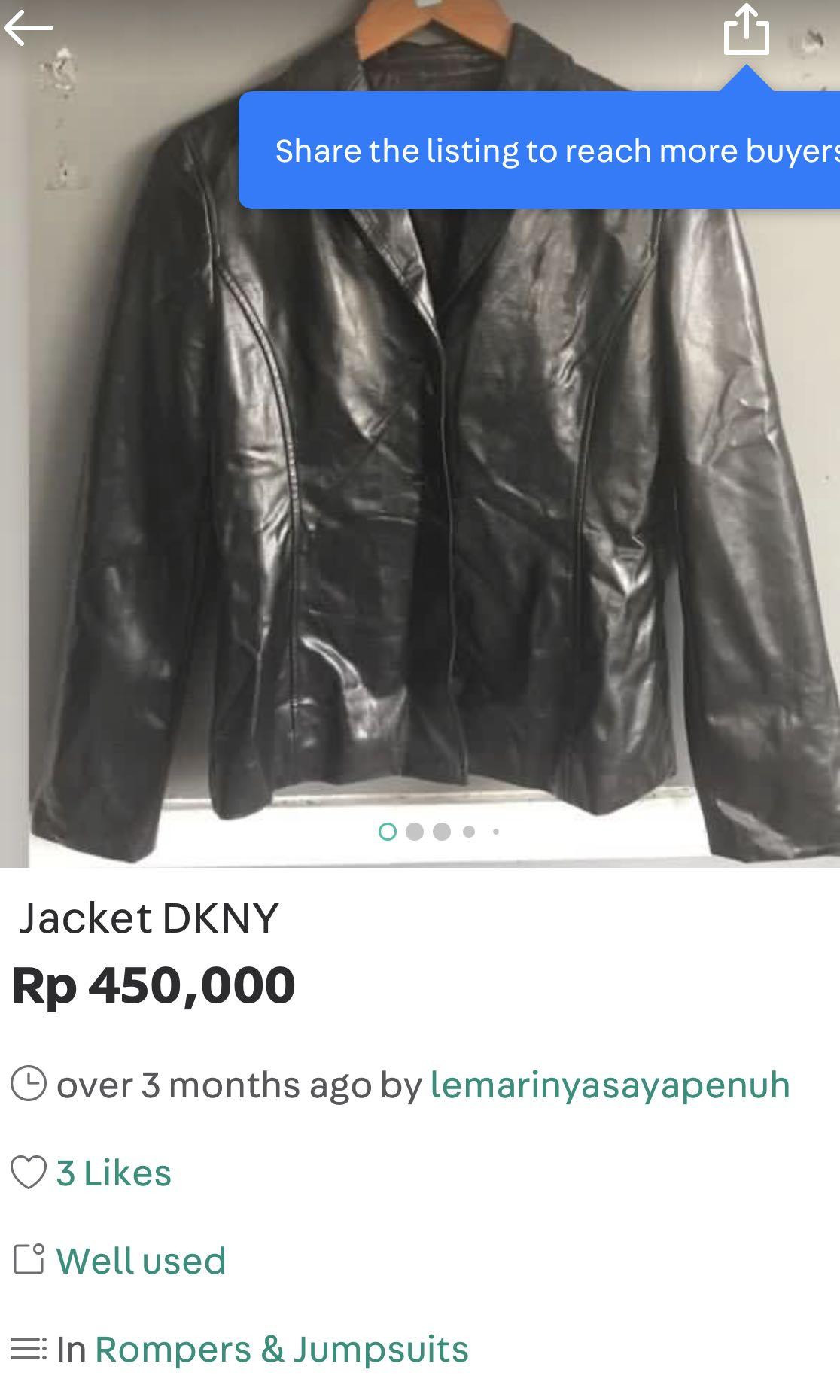This screenshot has height=1400, width=840.
Task: Navigate back using the arrow icon
Action: pyautogui.click(x=30, y=29)
